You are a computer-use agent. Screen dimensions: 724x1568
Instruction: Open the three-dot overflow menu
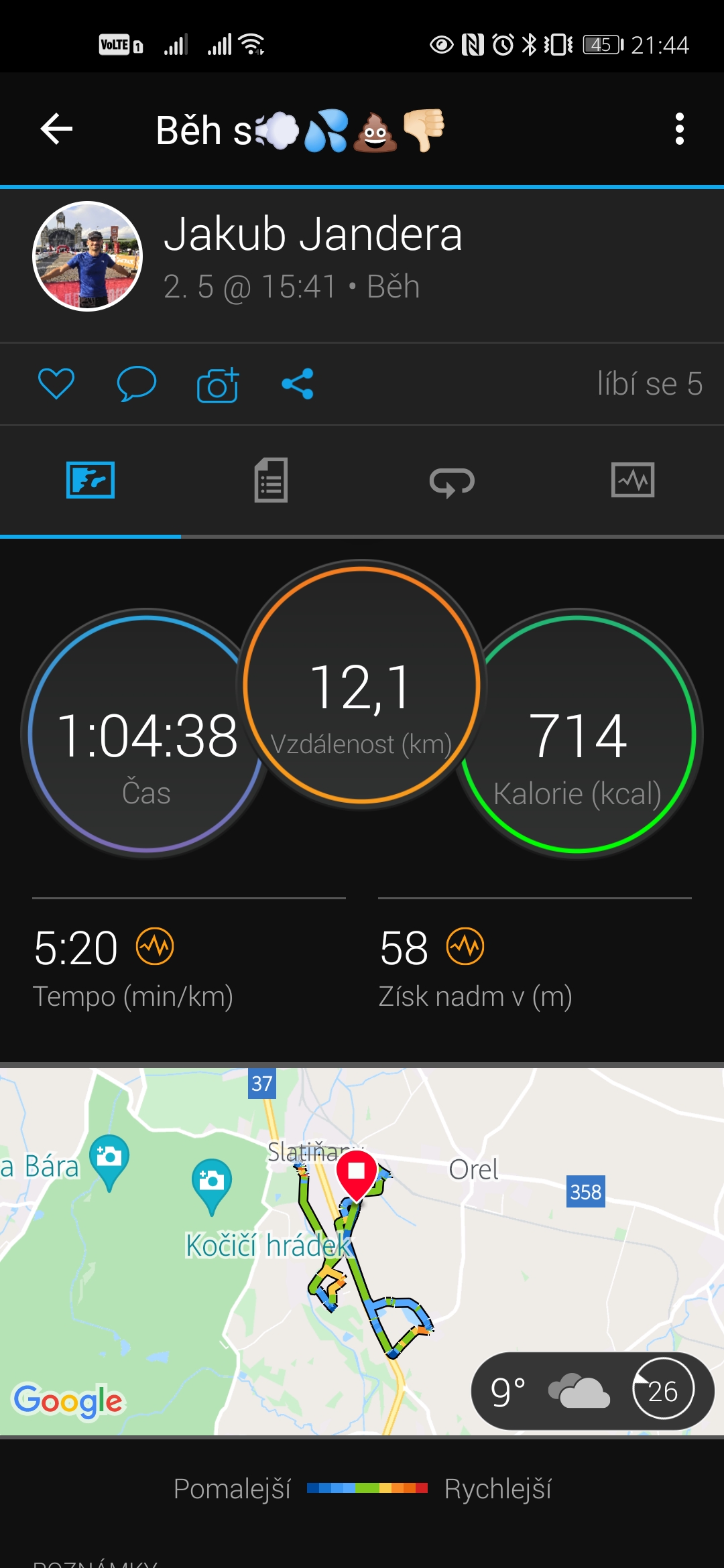(680, 129)
